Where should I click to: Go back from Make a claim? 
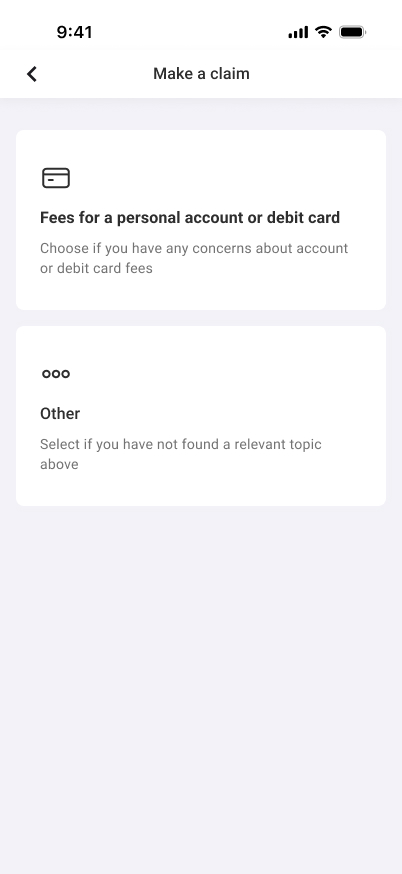point(32,74)
